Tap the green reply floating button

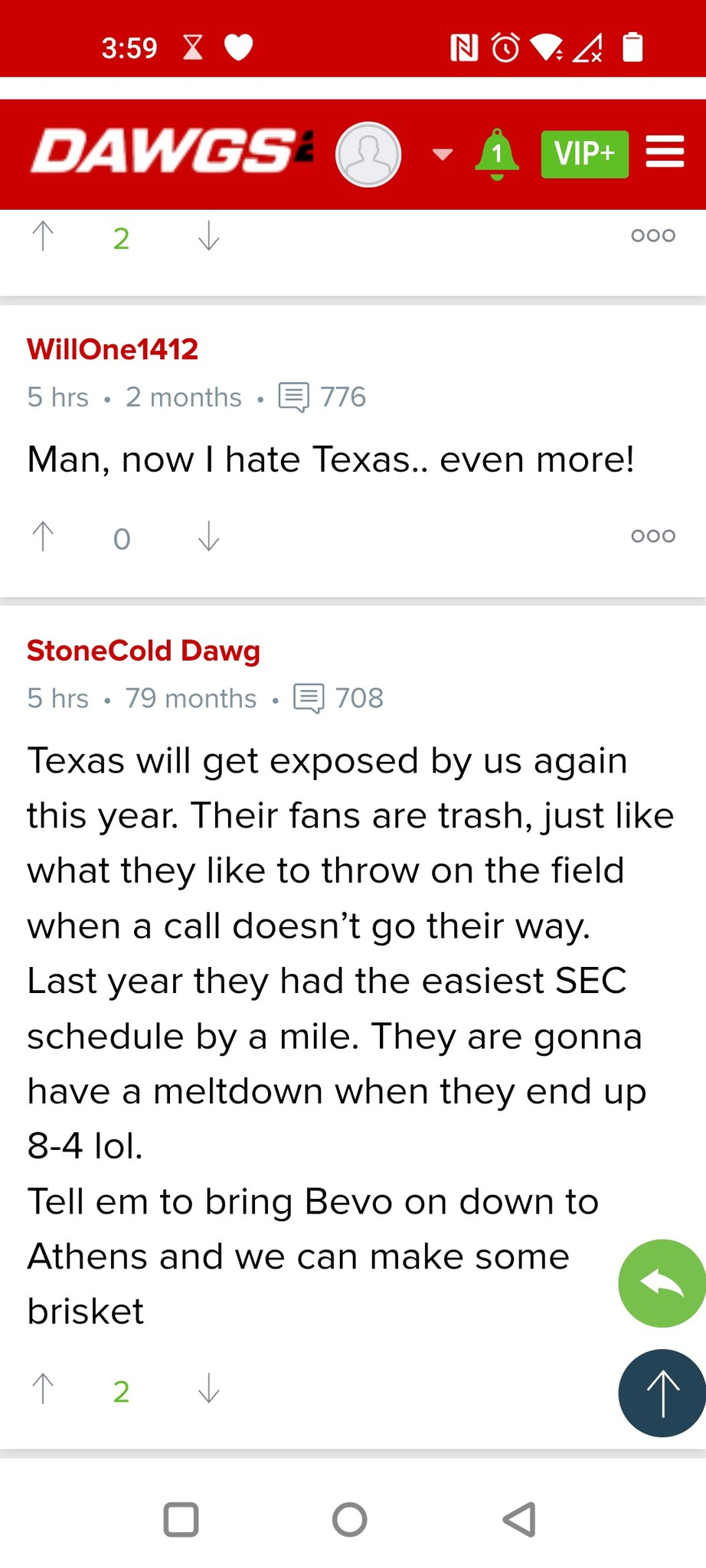[662, 1283]
